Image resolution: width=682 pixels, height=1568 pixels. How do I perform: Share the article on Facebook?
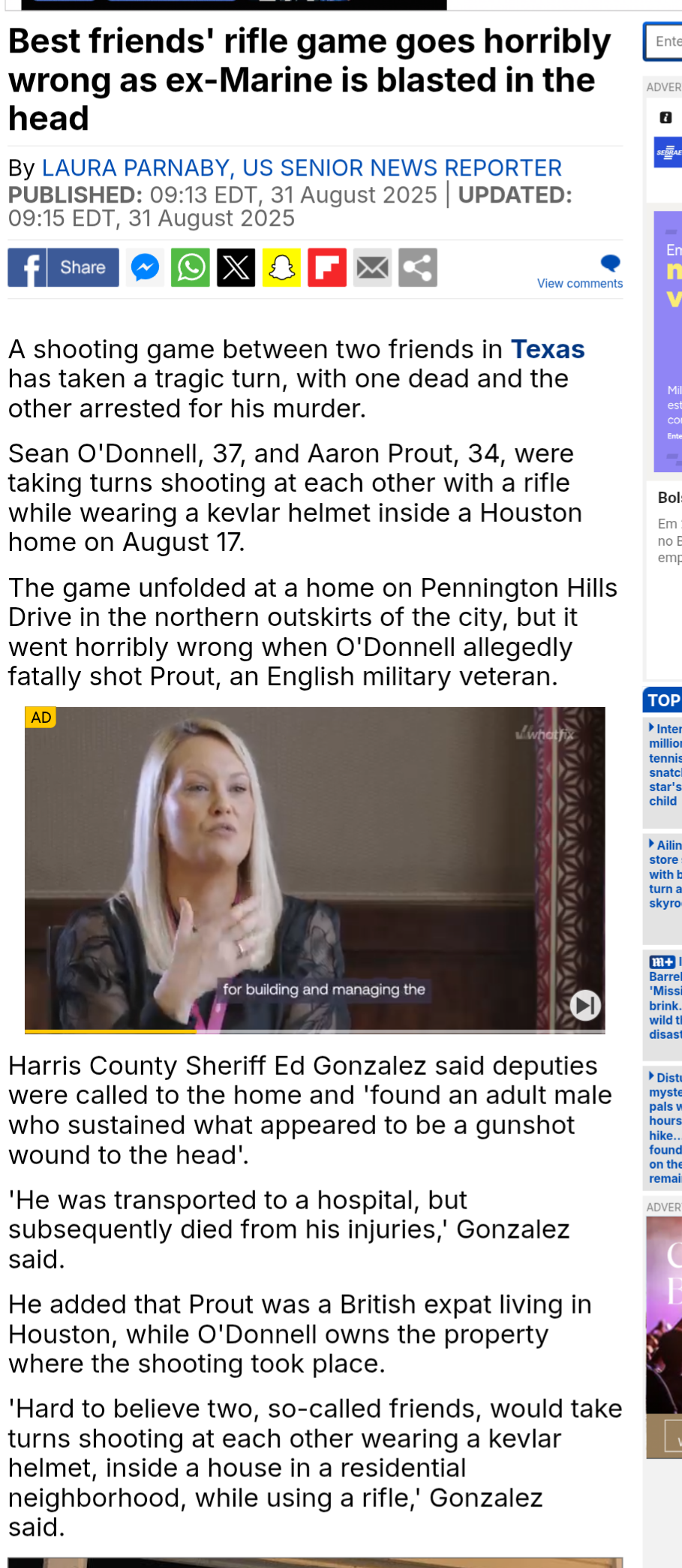63,267
